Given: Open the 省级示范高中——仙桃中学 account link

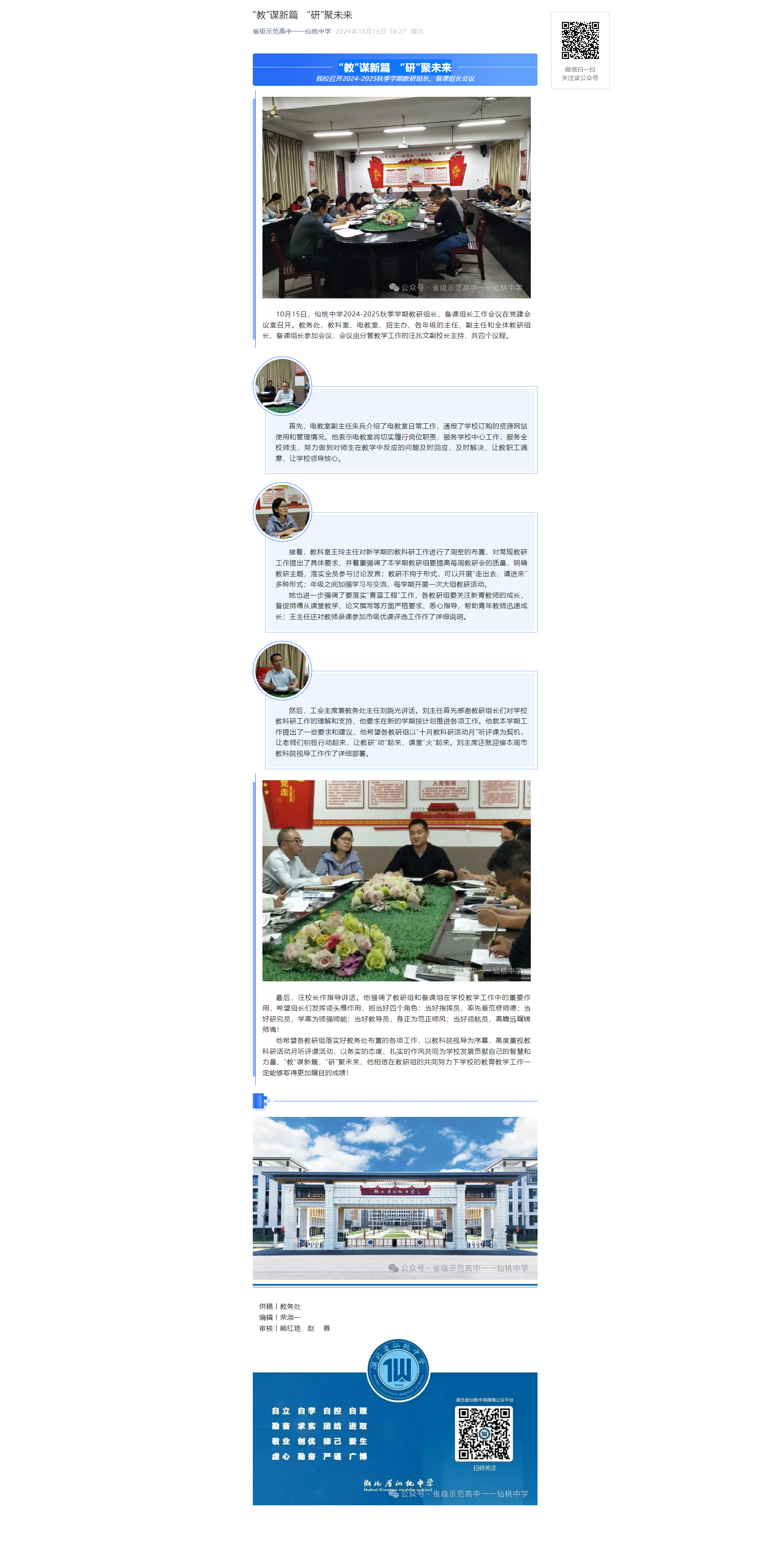Looking at the screenshot, I should pyautogui.click(x=291, y=32).
